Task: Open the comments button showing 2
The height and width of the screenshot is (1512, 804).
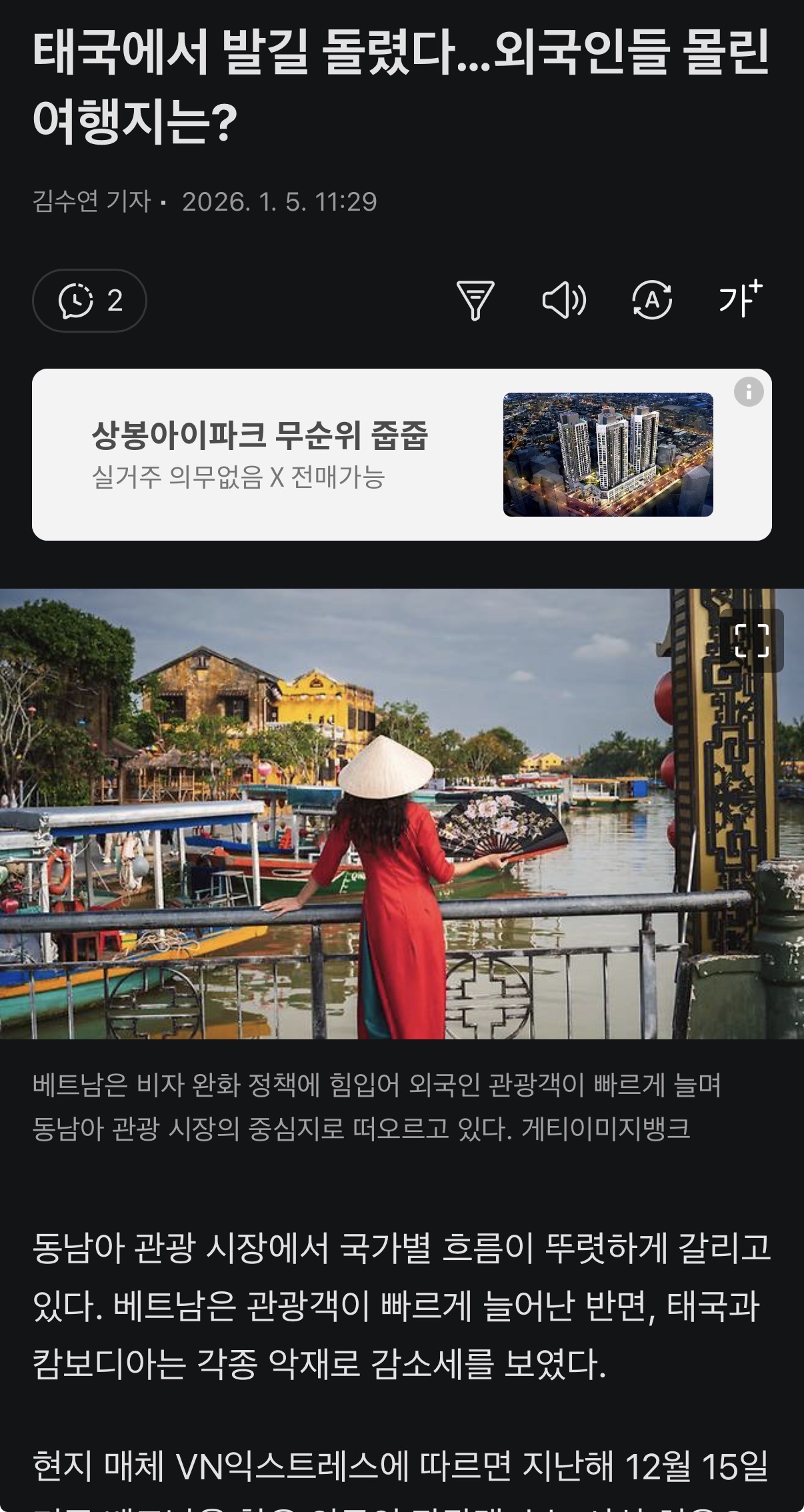Action: click(89, 301)
